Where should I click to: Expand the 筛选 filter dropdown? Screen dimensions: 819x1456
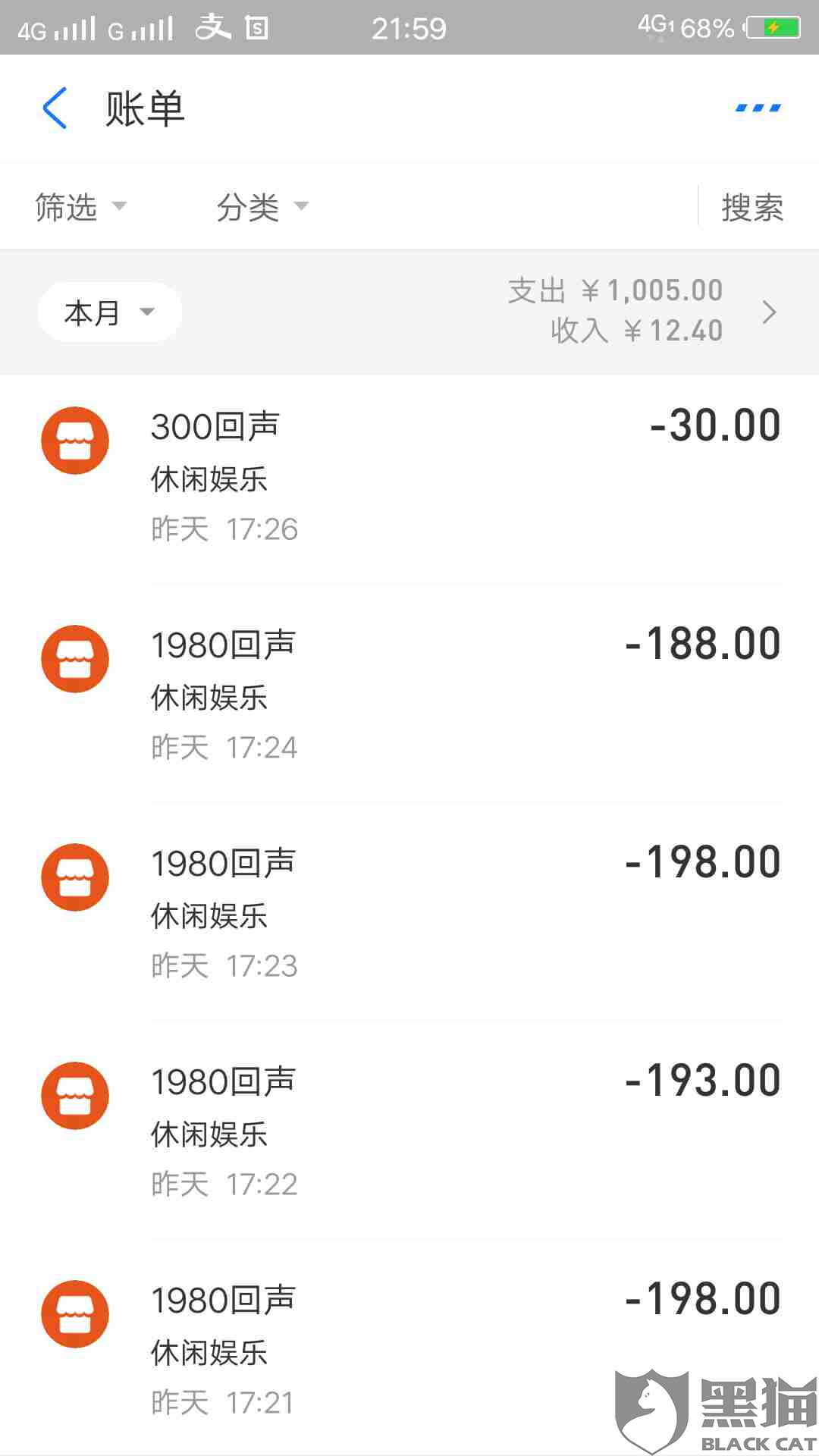click(80, 207)
